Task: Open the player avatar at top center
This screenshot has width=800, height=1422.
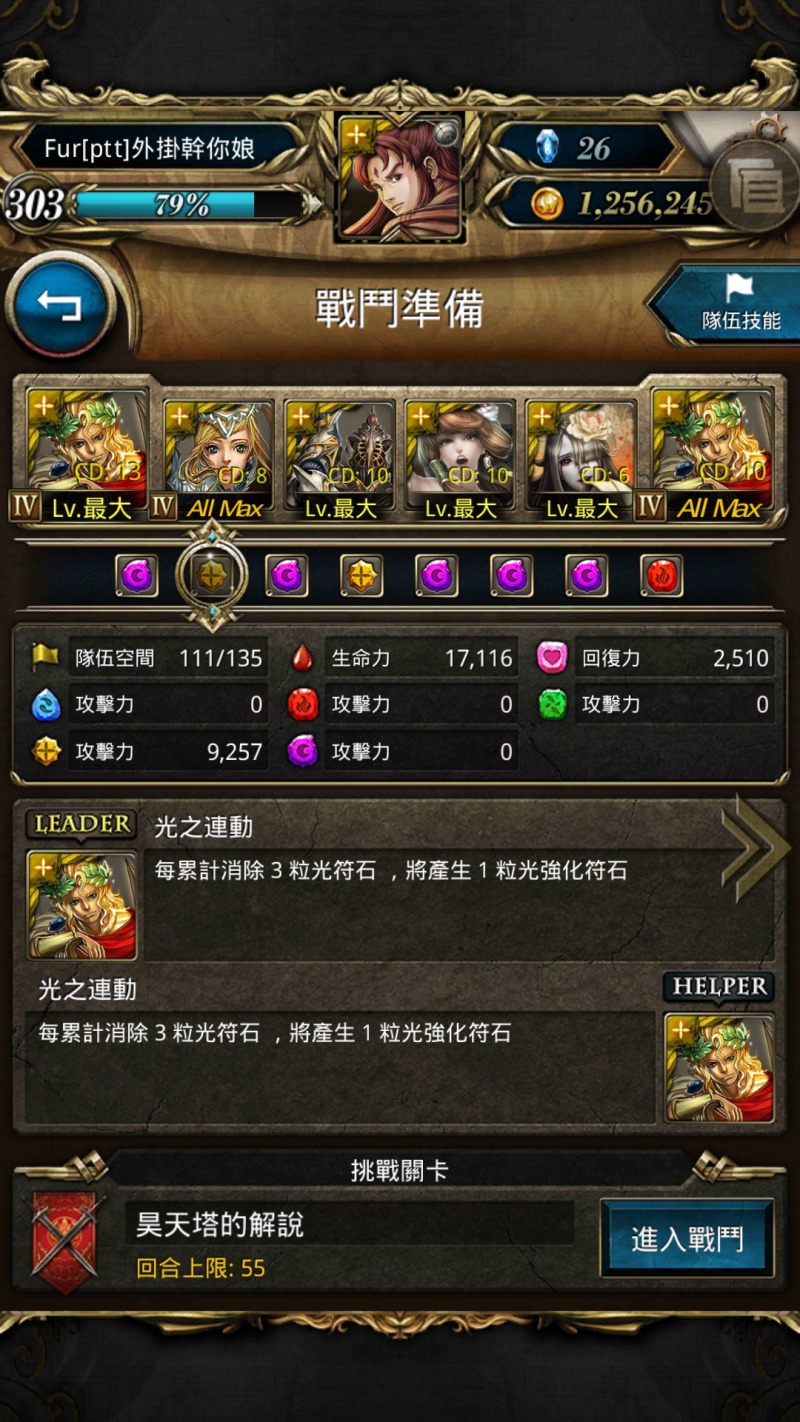Action: 400,178
